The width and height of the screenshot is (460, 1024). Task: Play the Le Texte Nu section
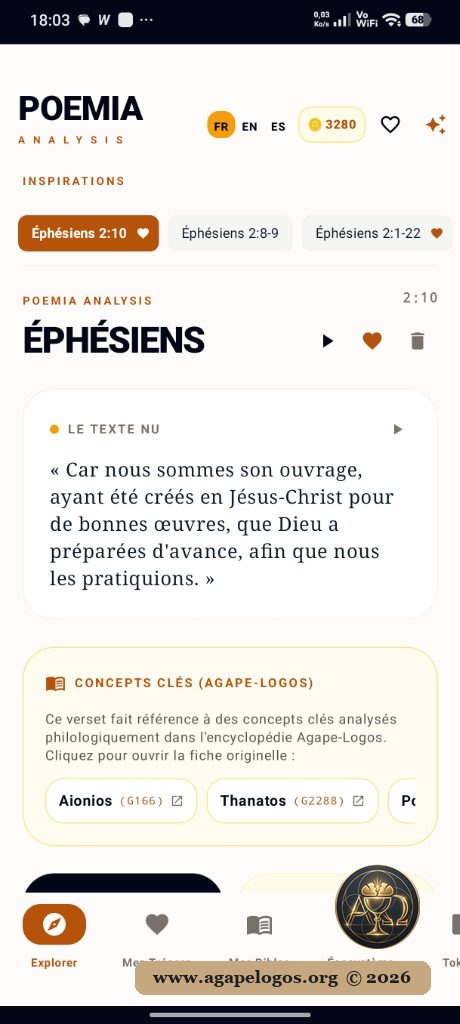397,429
